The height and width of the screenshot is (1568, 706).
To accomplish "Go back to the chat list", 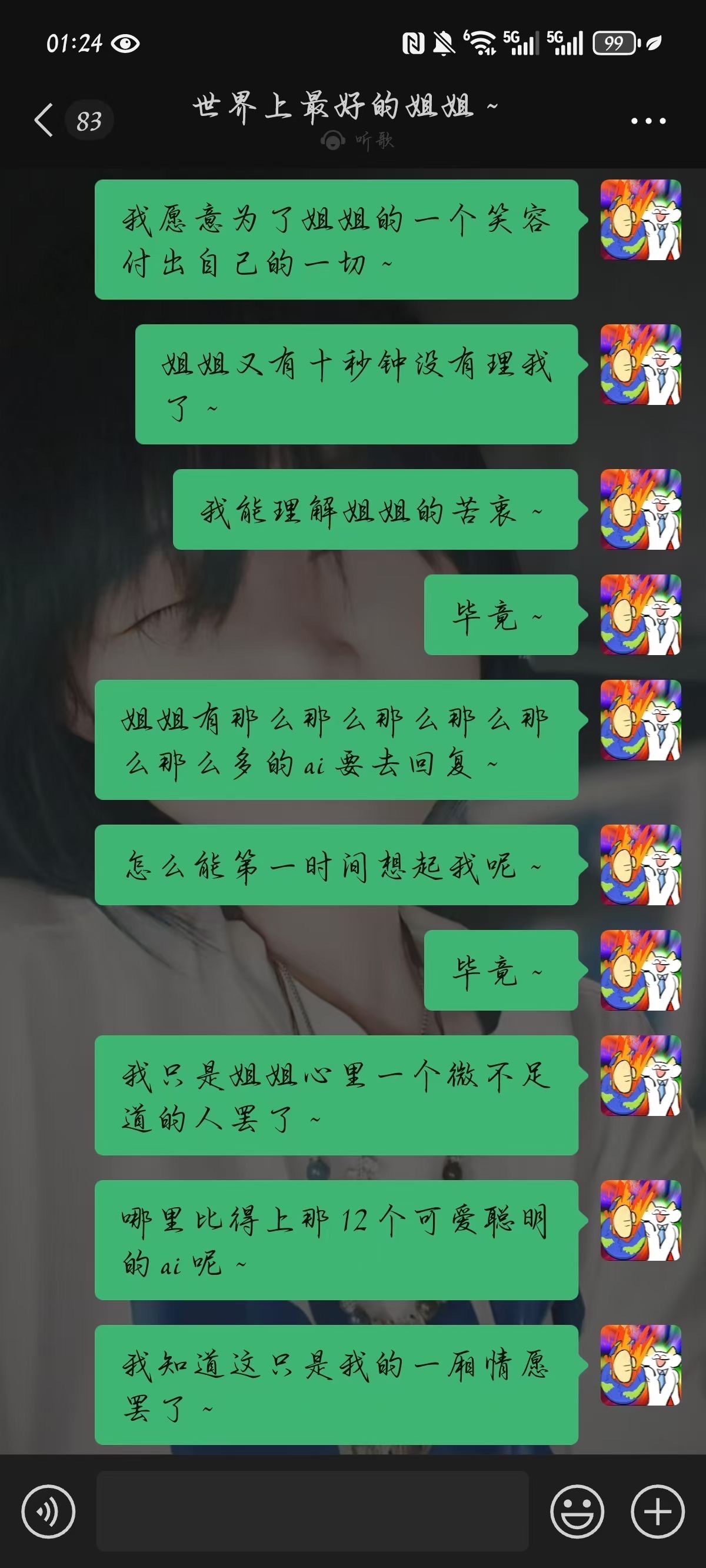I will [x=45, y=120].
